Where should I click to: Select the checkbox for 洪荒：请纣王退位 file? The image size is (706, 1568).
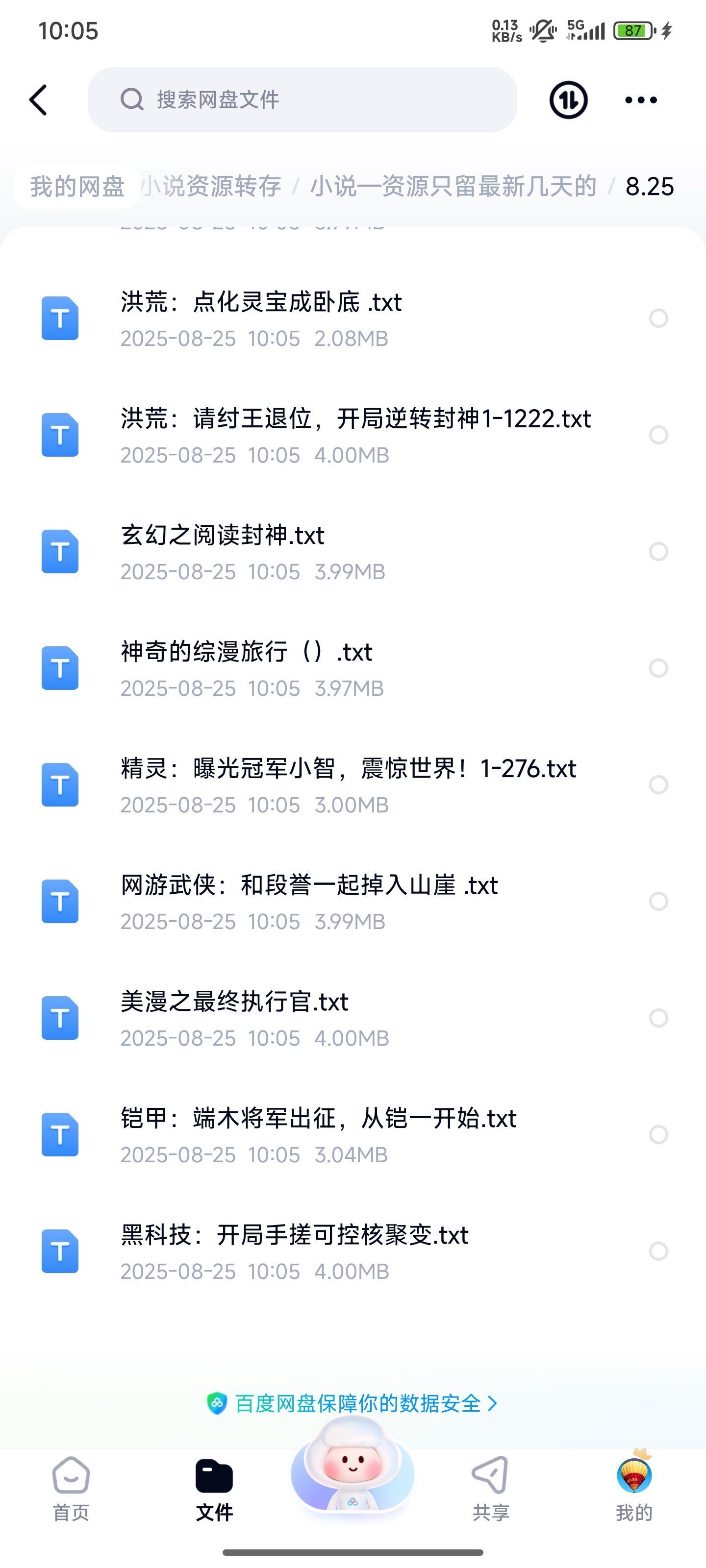tap(658, 435)
